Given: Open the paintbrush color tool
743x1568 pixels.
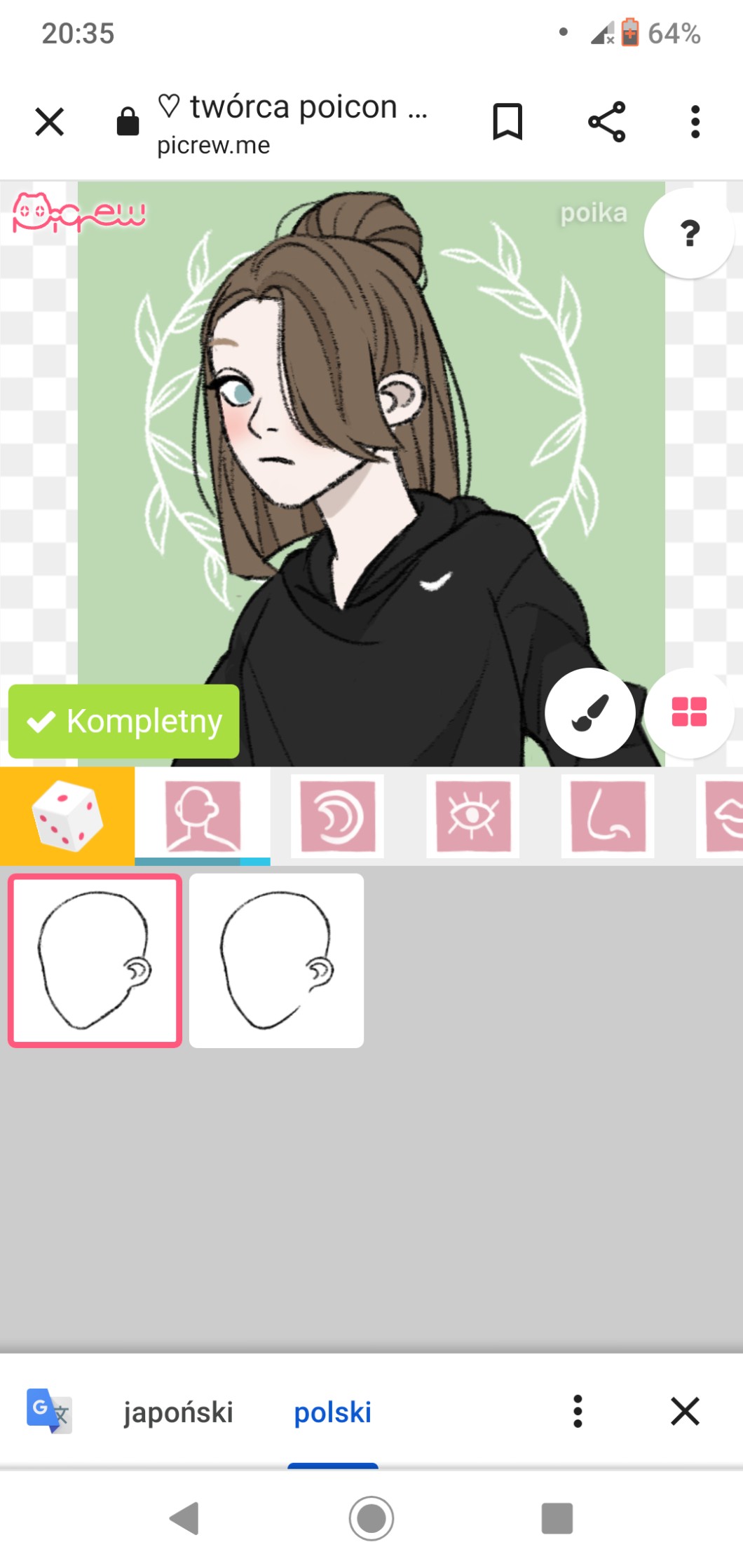Looking at the screenshot, I should (x=590, y=713).
